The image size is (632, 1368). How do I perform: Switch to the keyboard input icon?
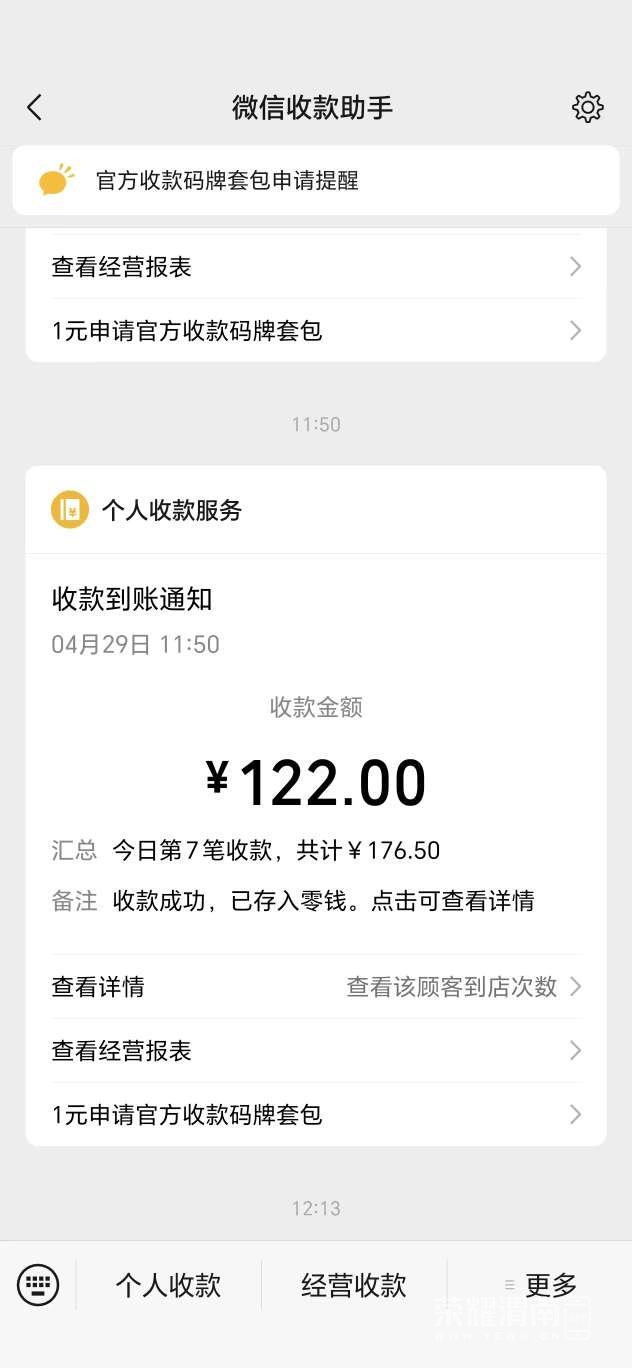click(x=38, y=1285)
